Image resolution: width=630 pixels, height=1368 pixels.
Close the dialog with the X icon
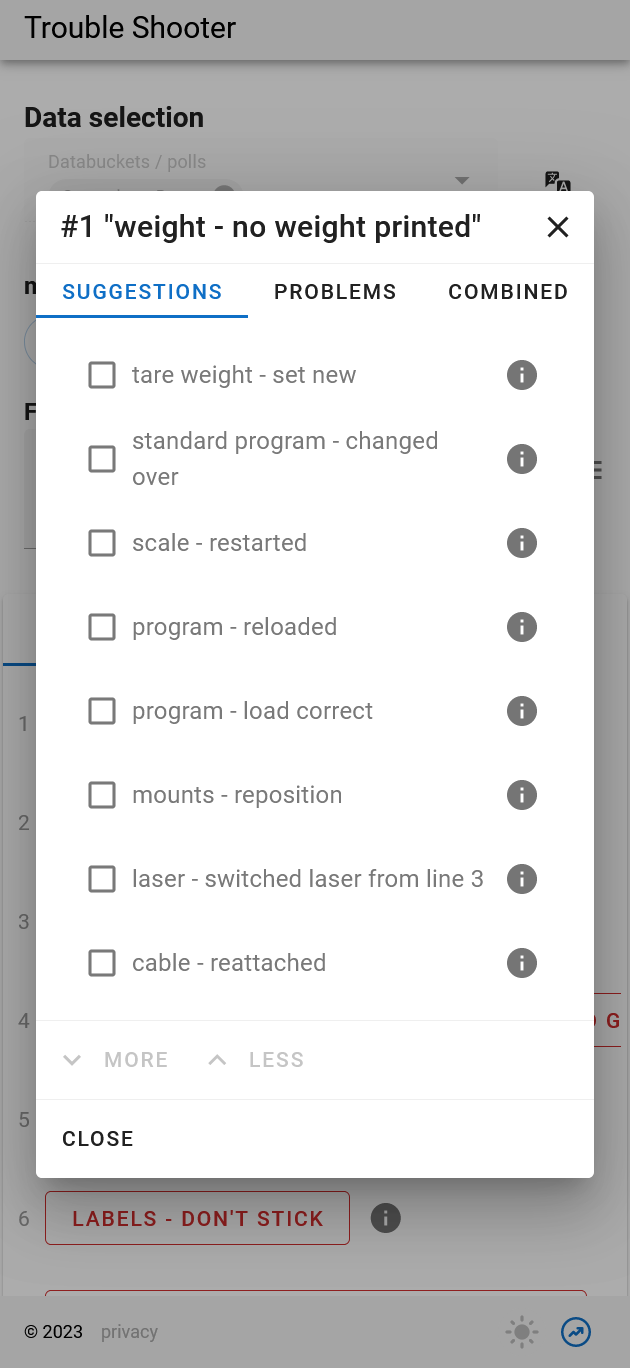(558, 227)
